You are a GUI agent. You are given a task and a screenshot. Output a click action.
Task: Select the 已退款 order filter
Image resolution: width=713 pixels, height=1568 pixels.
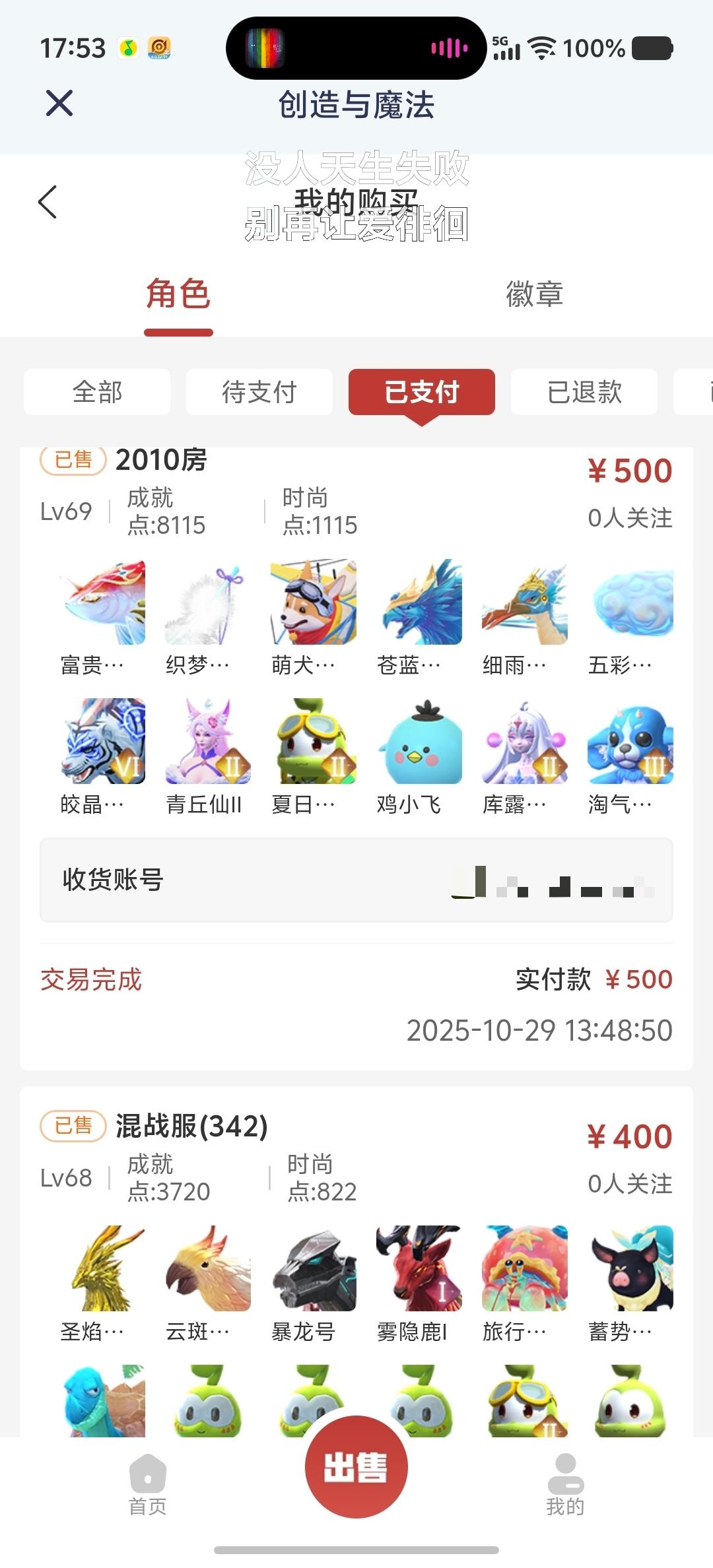click(x=584, y=392)
